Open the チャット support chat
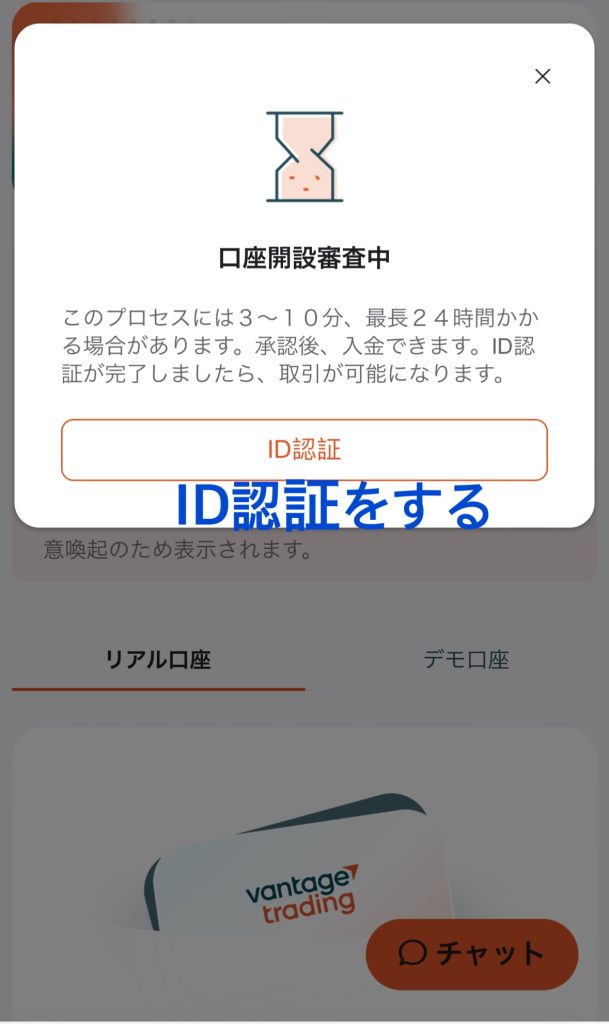609x1024 pixels. pyautogui.click(x=472, y=953)
